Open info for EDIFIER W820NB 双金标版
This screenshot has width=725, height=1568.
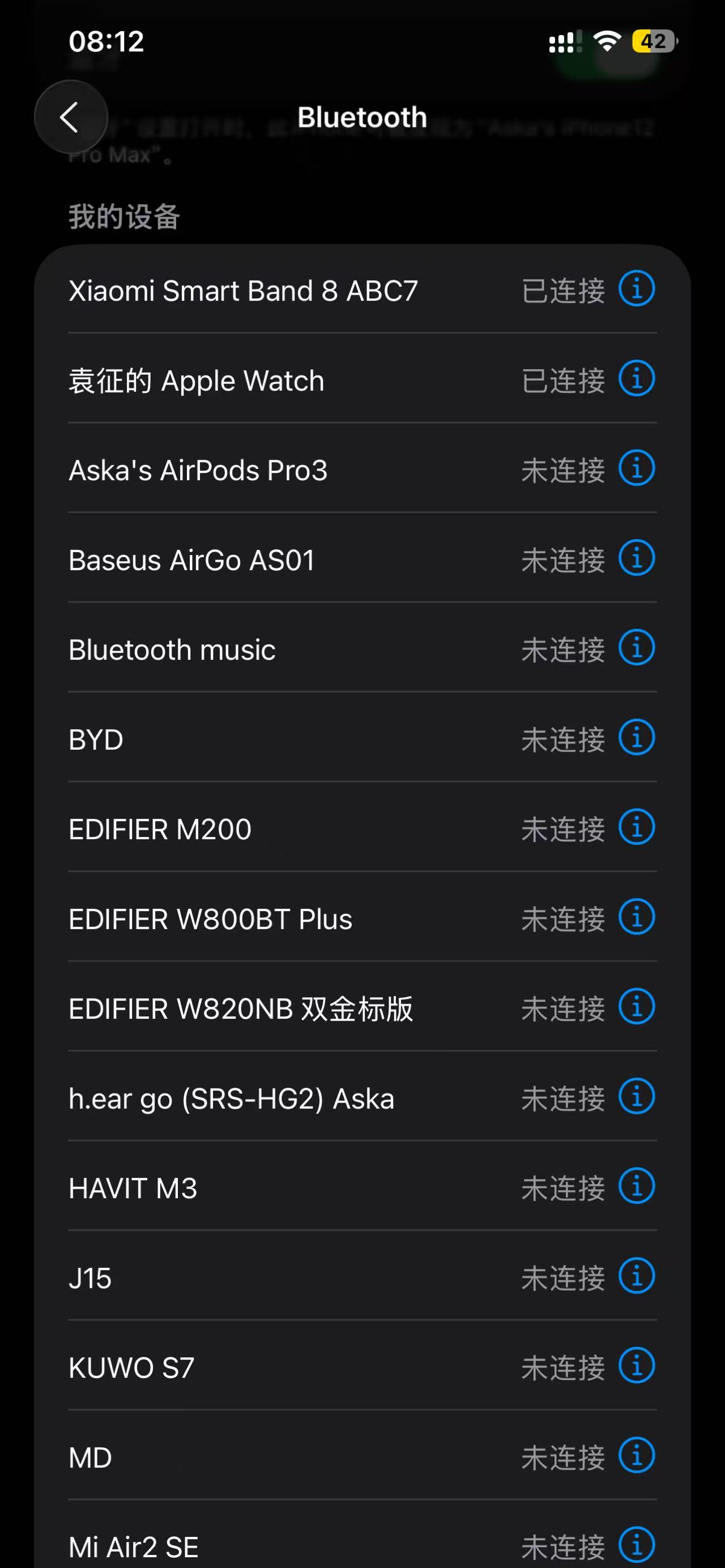(636, 1007)
